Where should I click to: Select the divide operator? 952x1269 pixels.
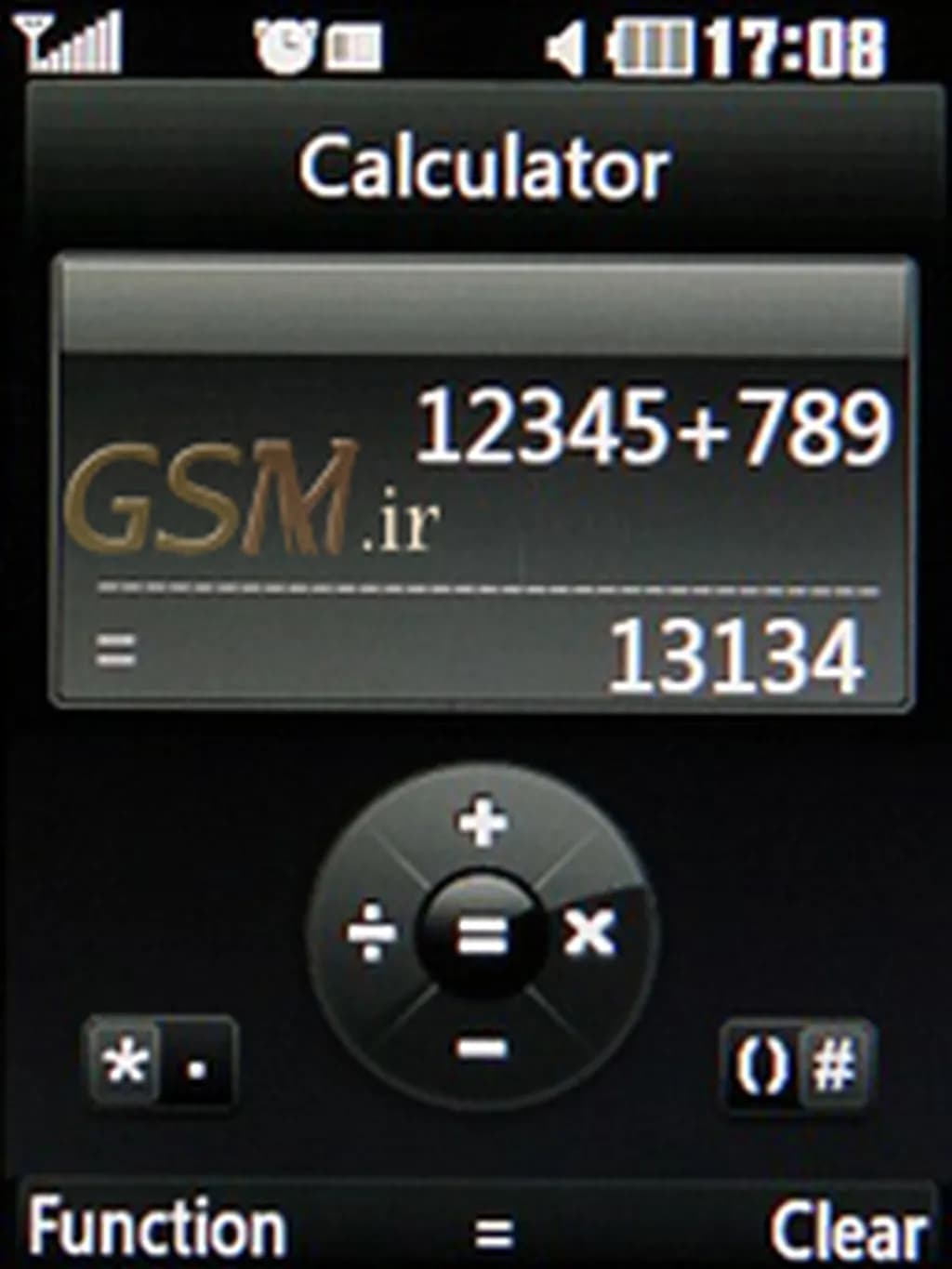371,933
